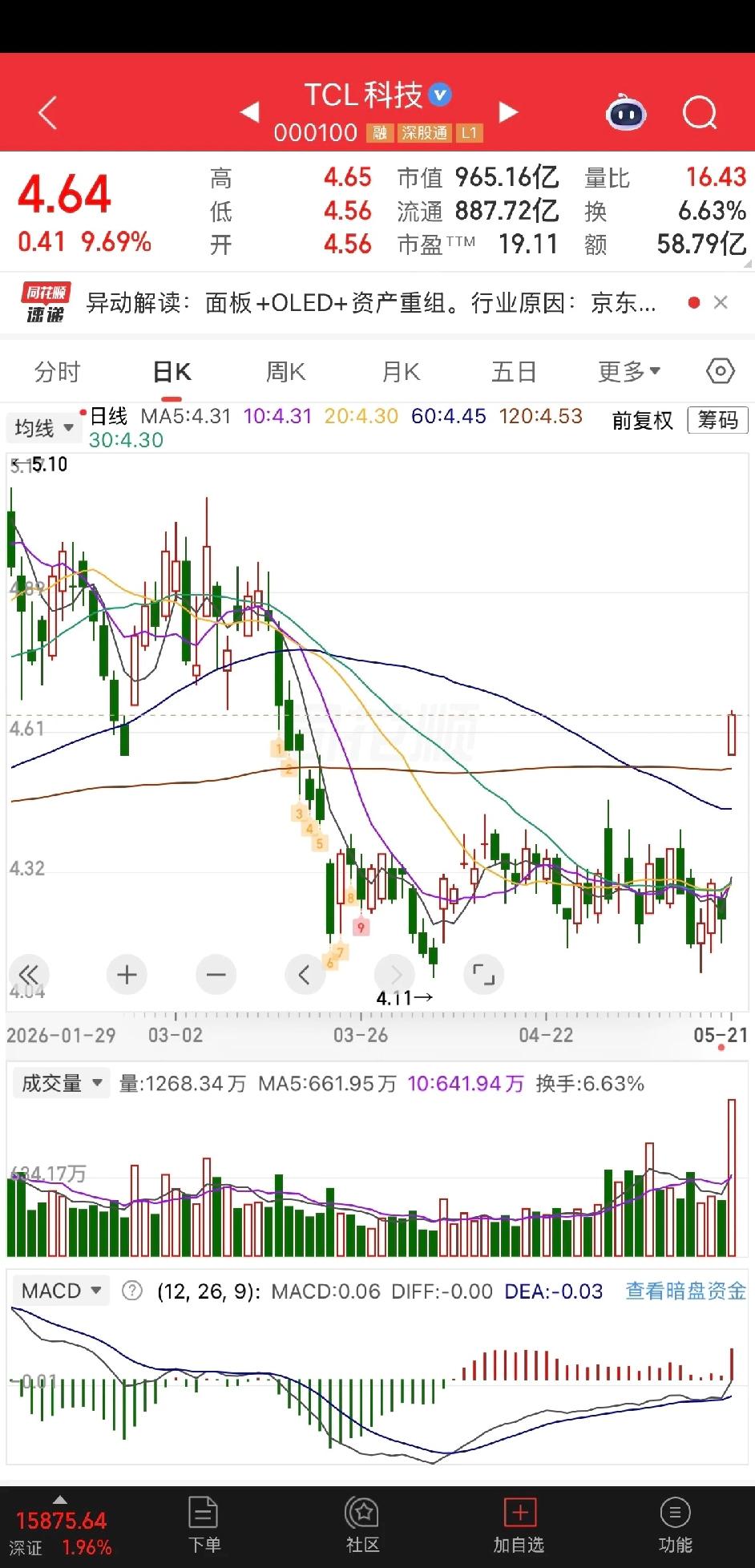Zoom in the chart with plus button
Image resolution: width=755 pixels, height=1568 pixels.
pos(127,975)
